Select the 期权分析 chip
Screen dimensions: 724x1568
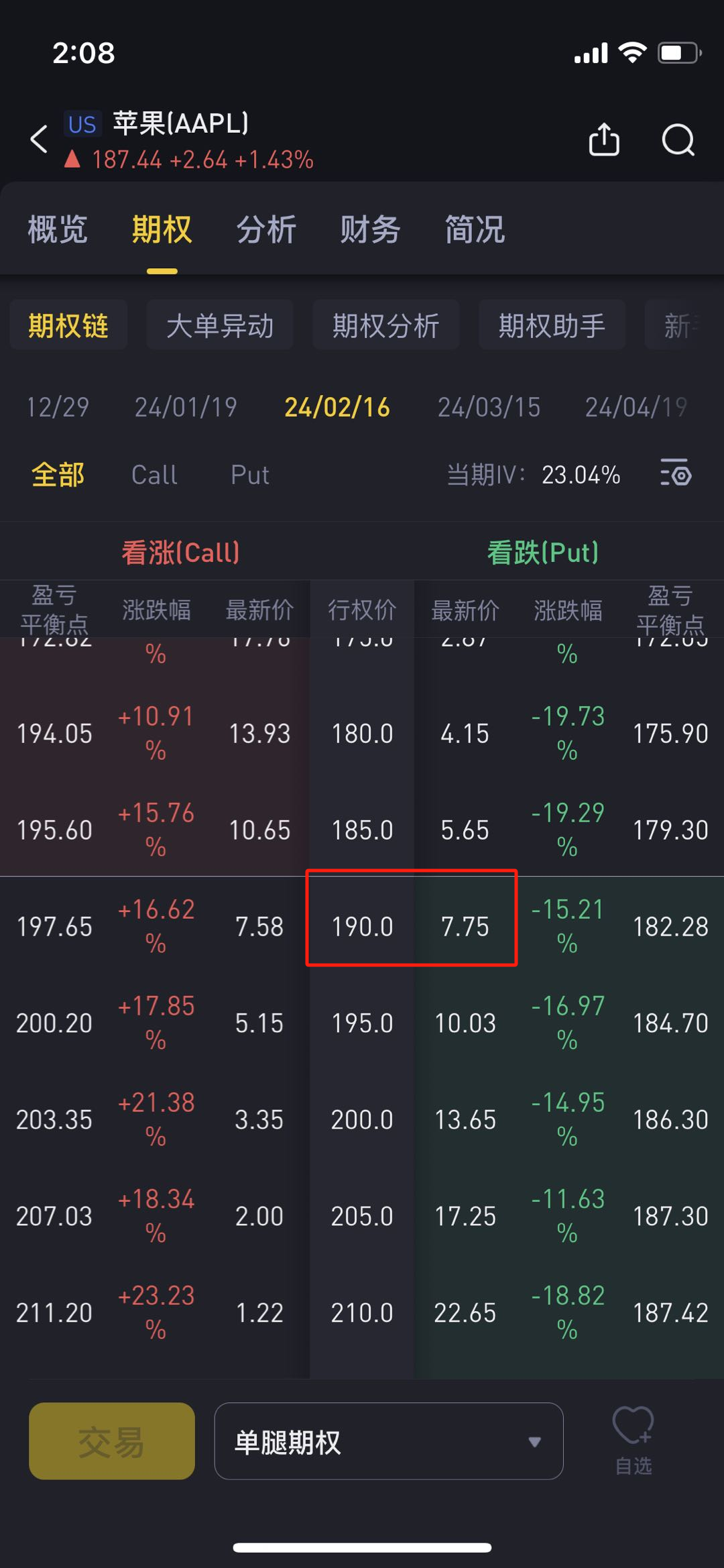386,326
